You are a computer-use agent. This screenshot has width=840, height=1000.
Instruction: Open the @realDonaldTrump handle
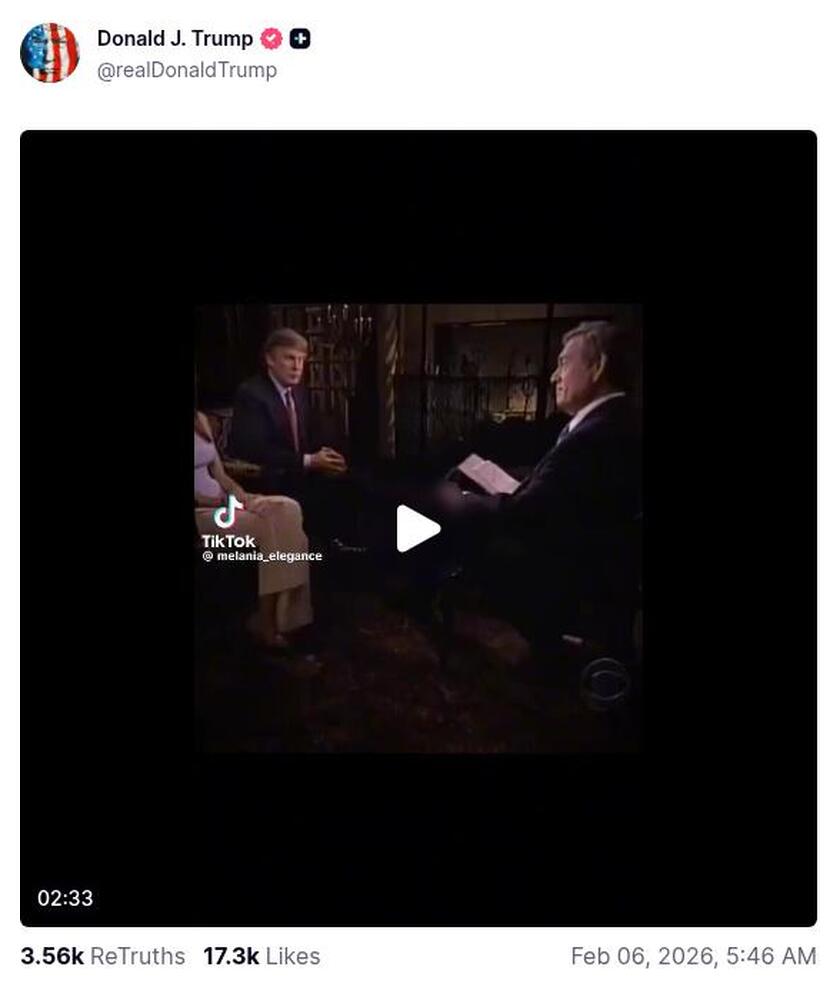click(187, 70)
